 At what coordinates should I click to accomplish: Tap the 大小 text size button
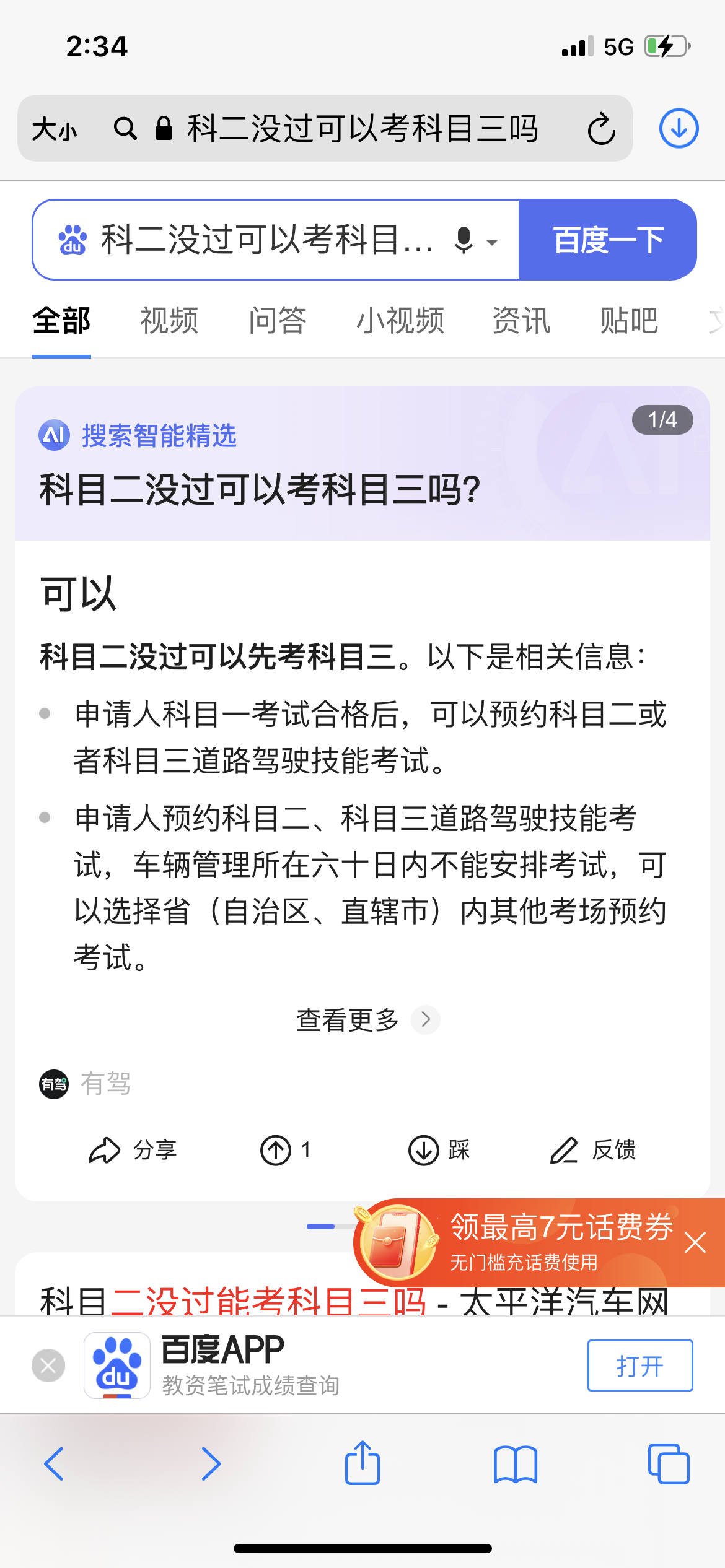55,129
